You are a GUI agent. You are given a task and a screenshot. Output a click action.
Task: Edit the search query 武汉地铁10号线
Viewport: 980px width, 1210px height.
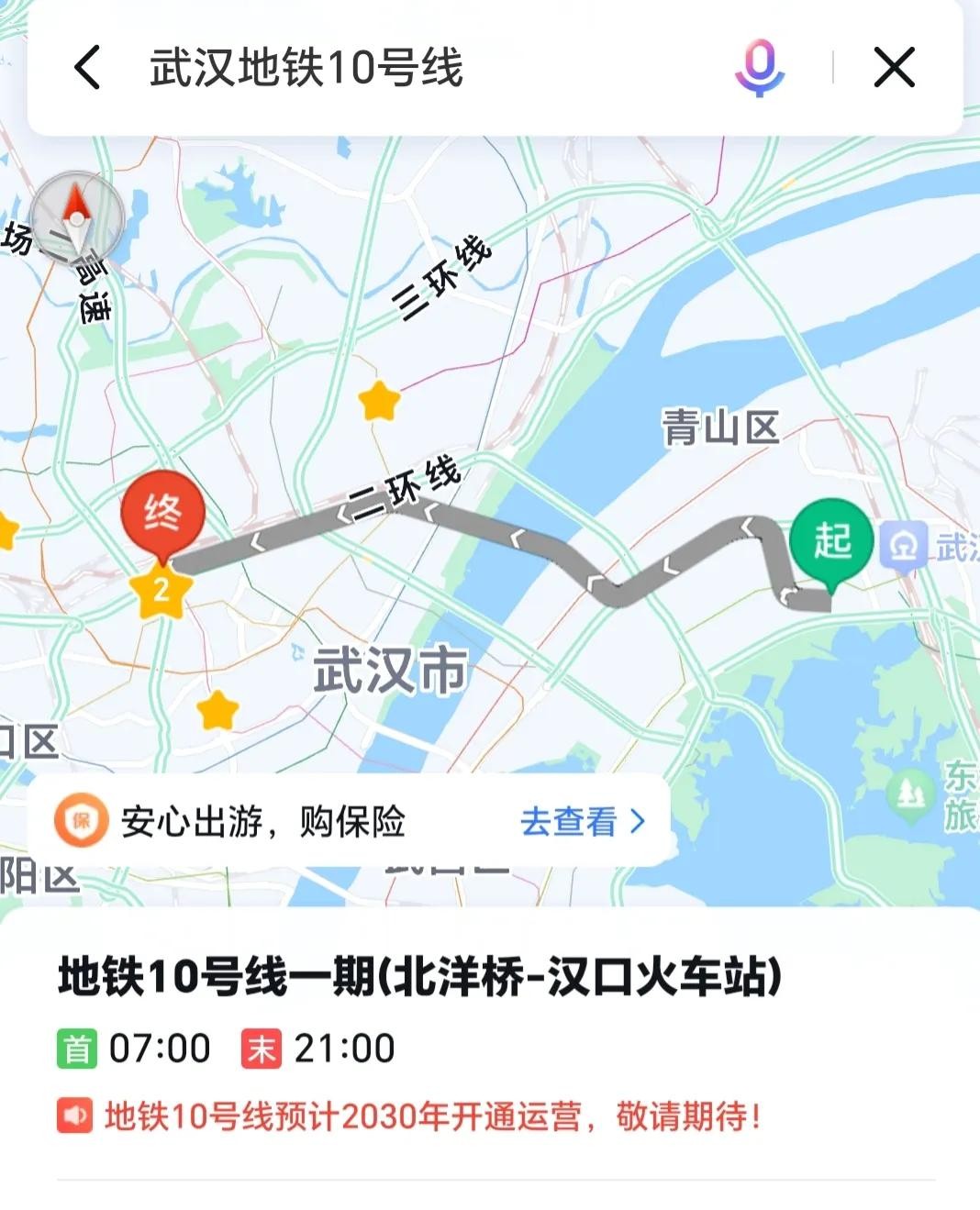pos(306,68)
